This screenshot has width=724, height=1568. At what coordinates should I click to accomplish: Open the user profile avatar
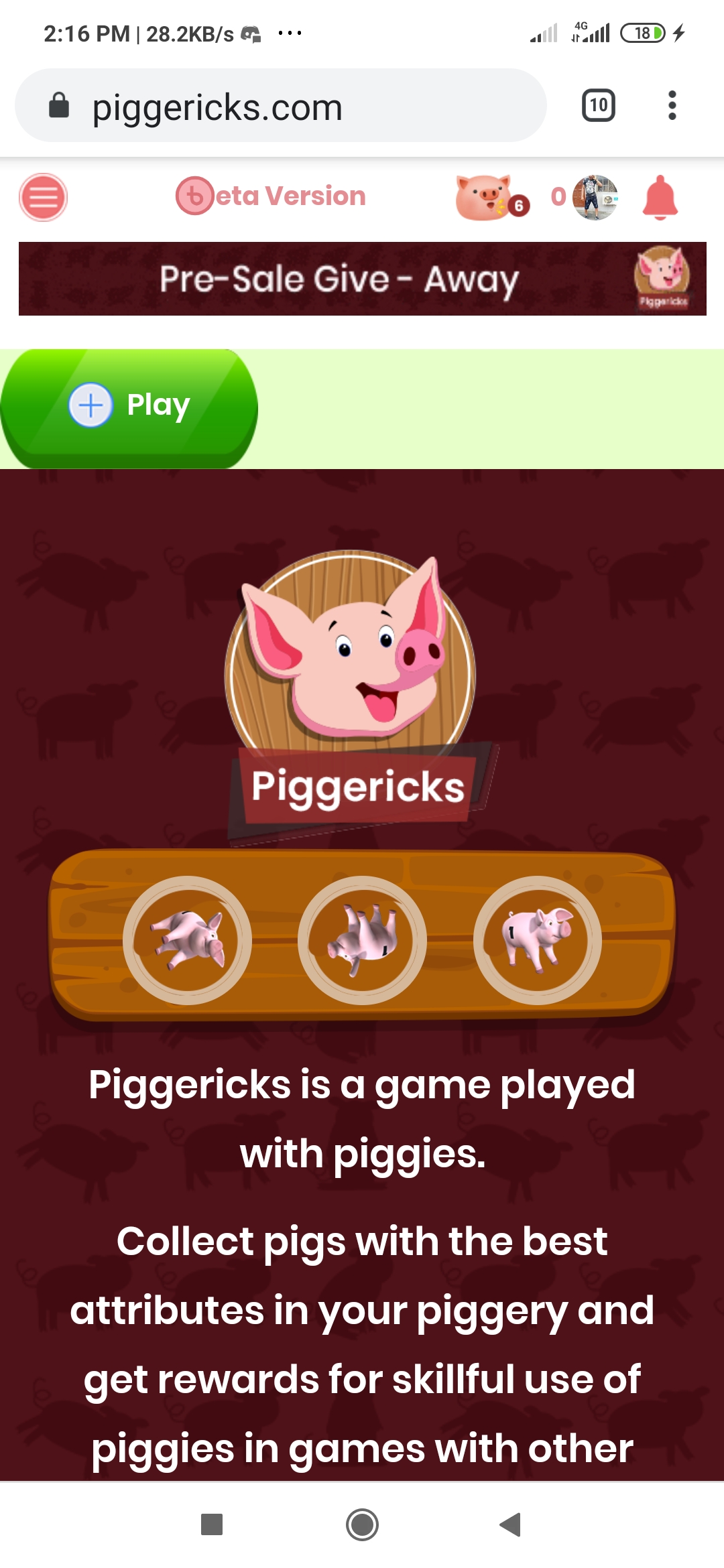click(595, 197)
